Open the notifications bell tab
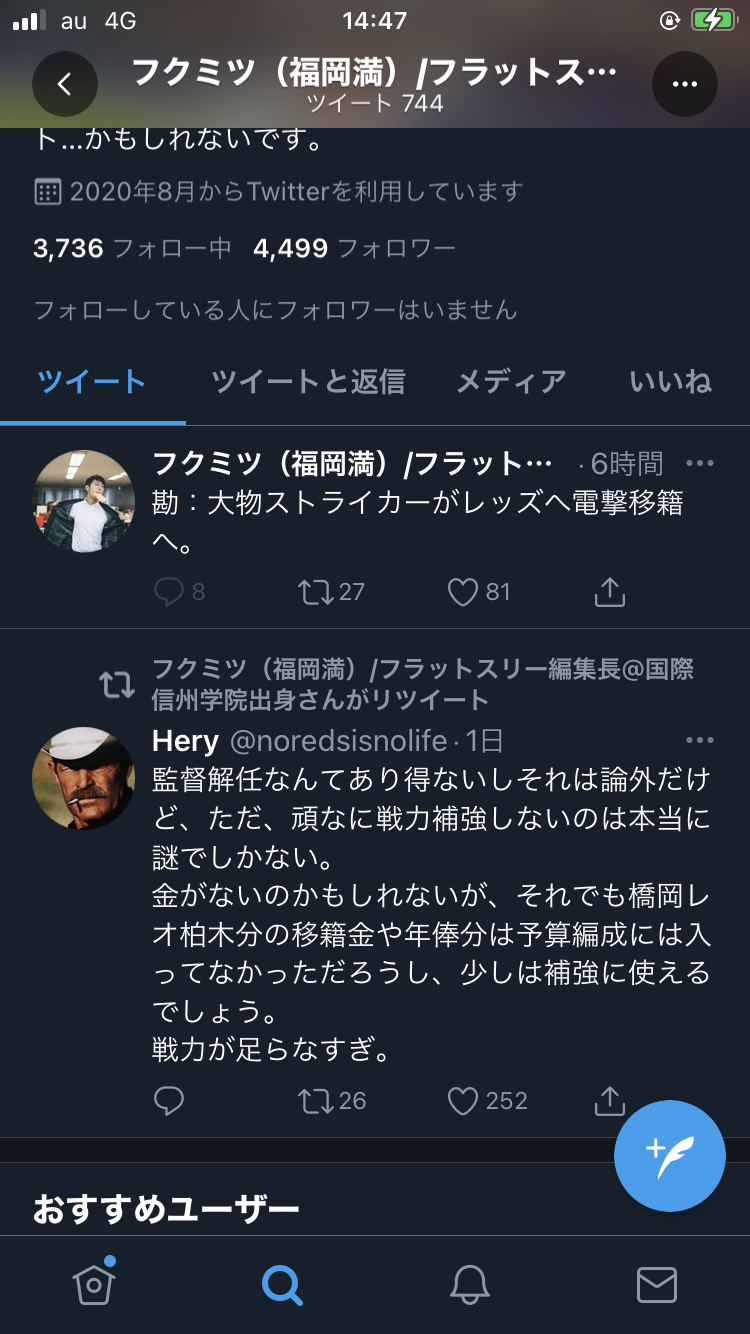The height and width of the screenshot is (1334, 750). point(469,1284)
